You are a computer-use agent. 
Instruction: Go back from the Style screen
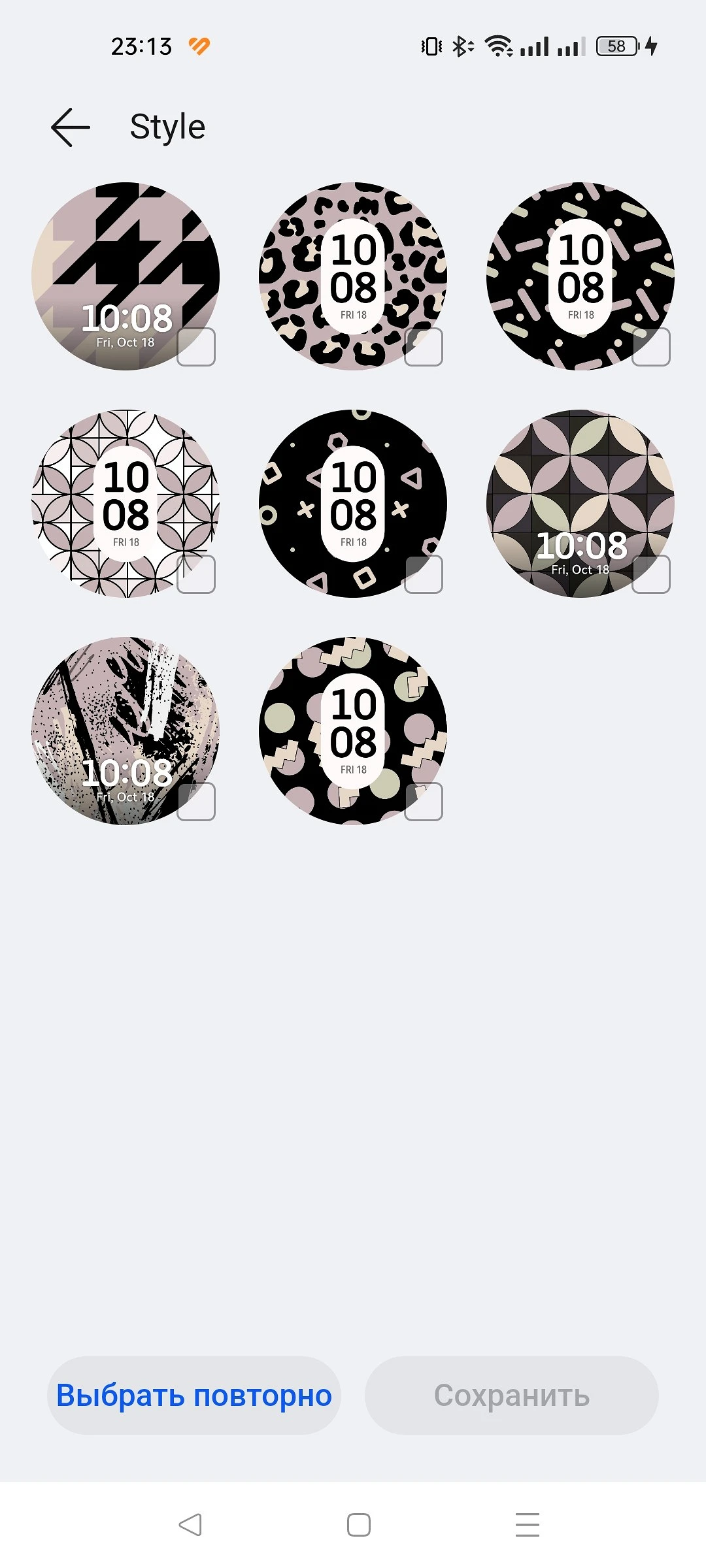[x=71, y=127]
